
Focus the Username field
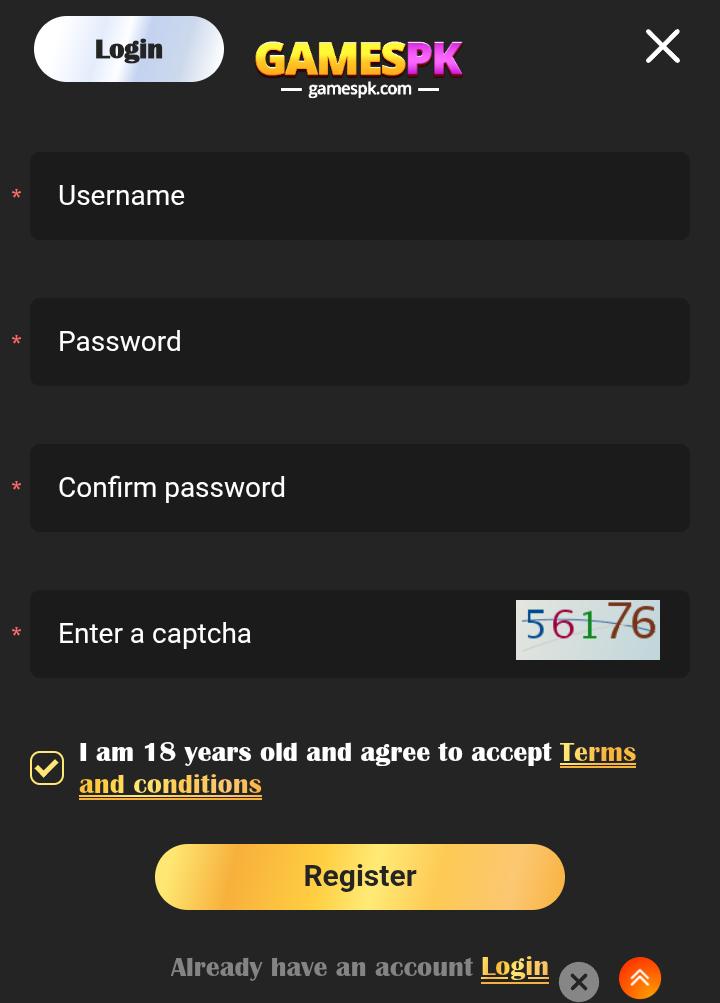click(359, 196)
